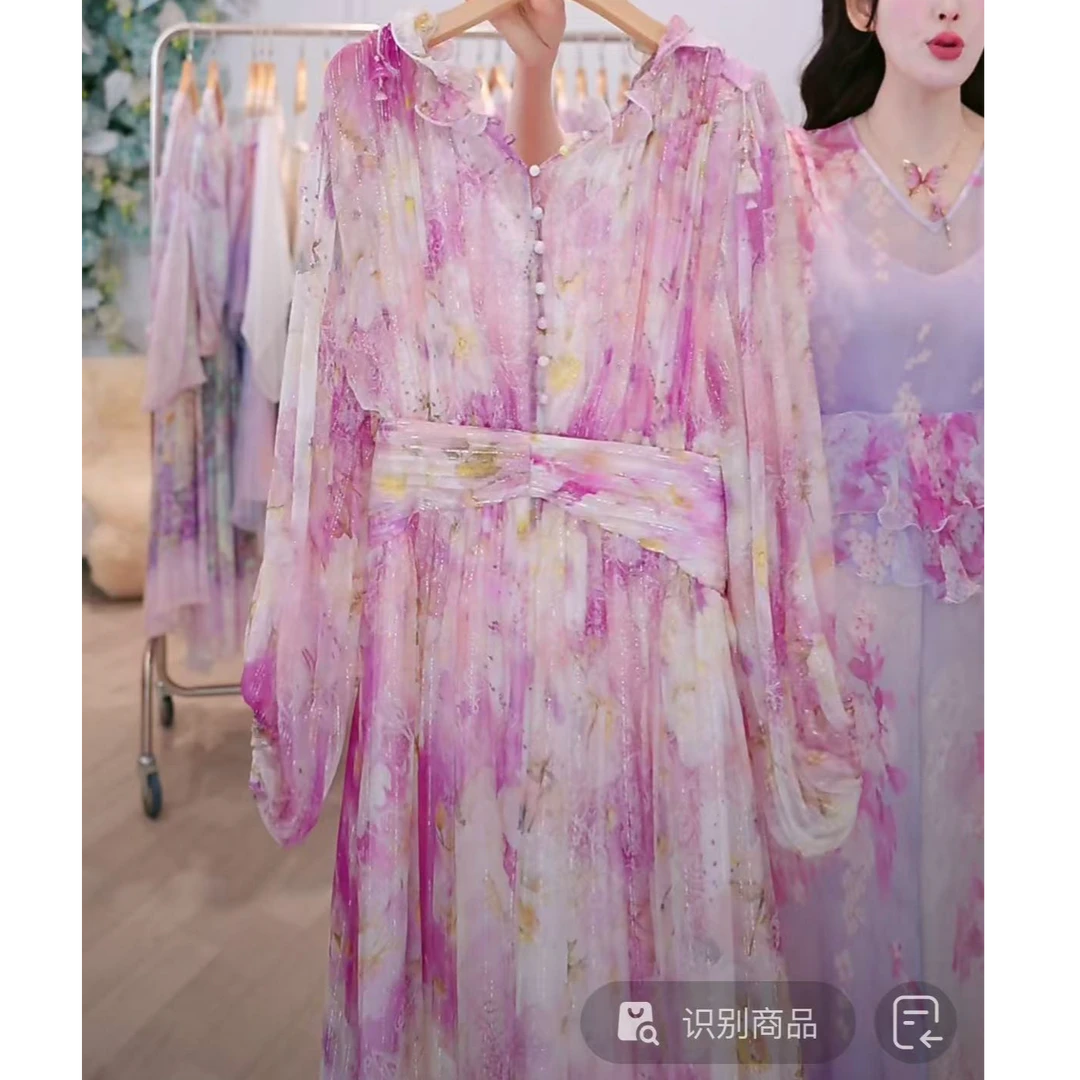This screenshot has width=1080, height=1080.
Task: Tap the 识别商品 identify product button
Action: (x=717, y=1022)
